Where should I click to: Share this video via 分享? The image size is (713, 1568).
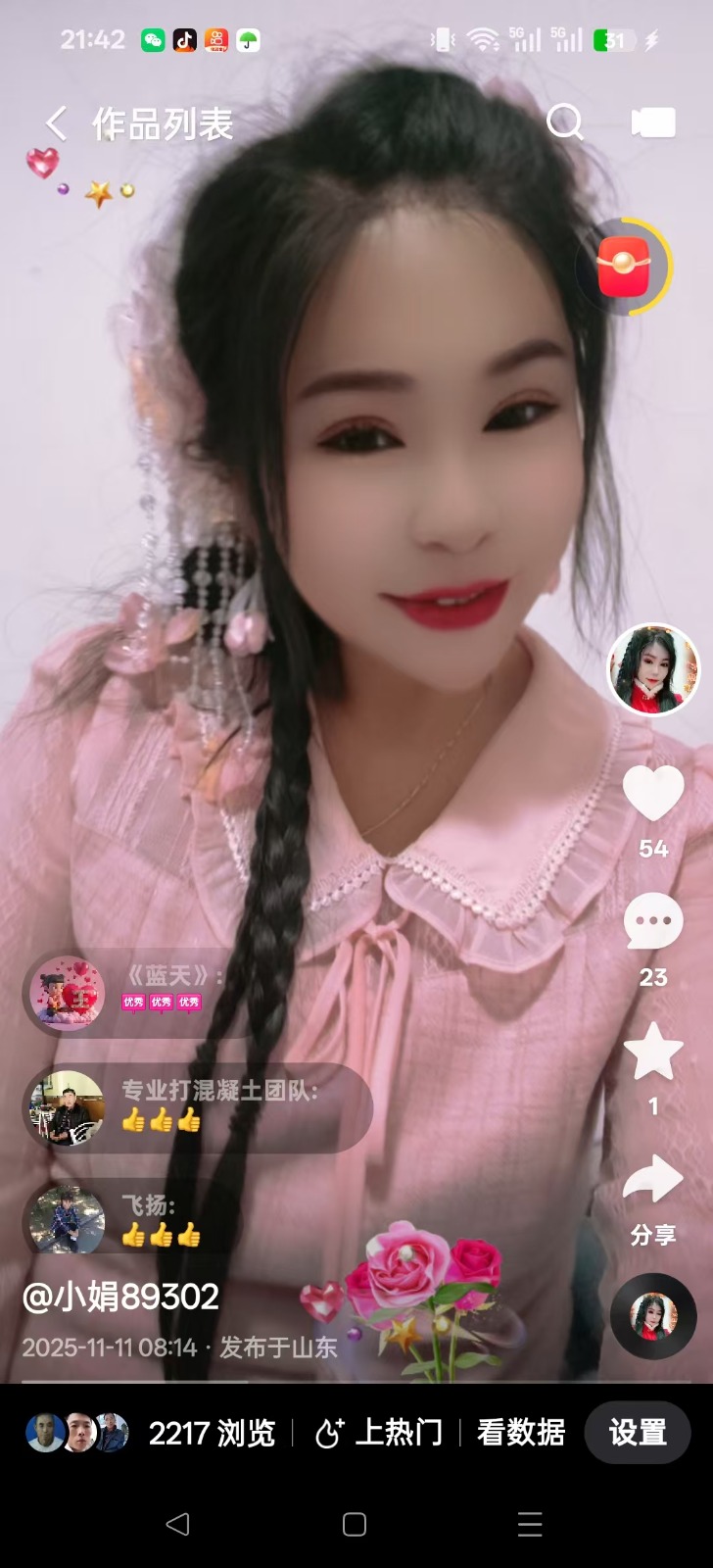pos(653,1180)
